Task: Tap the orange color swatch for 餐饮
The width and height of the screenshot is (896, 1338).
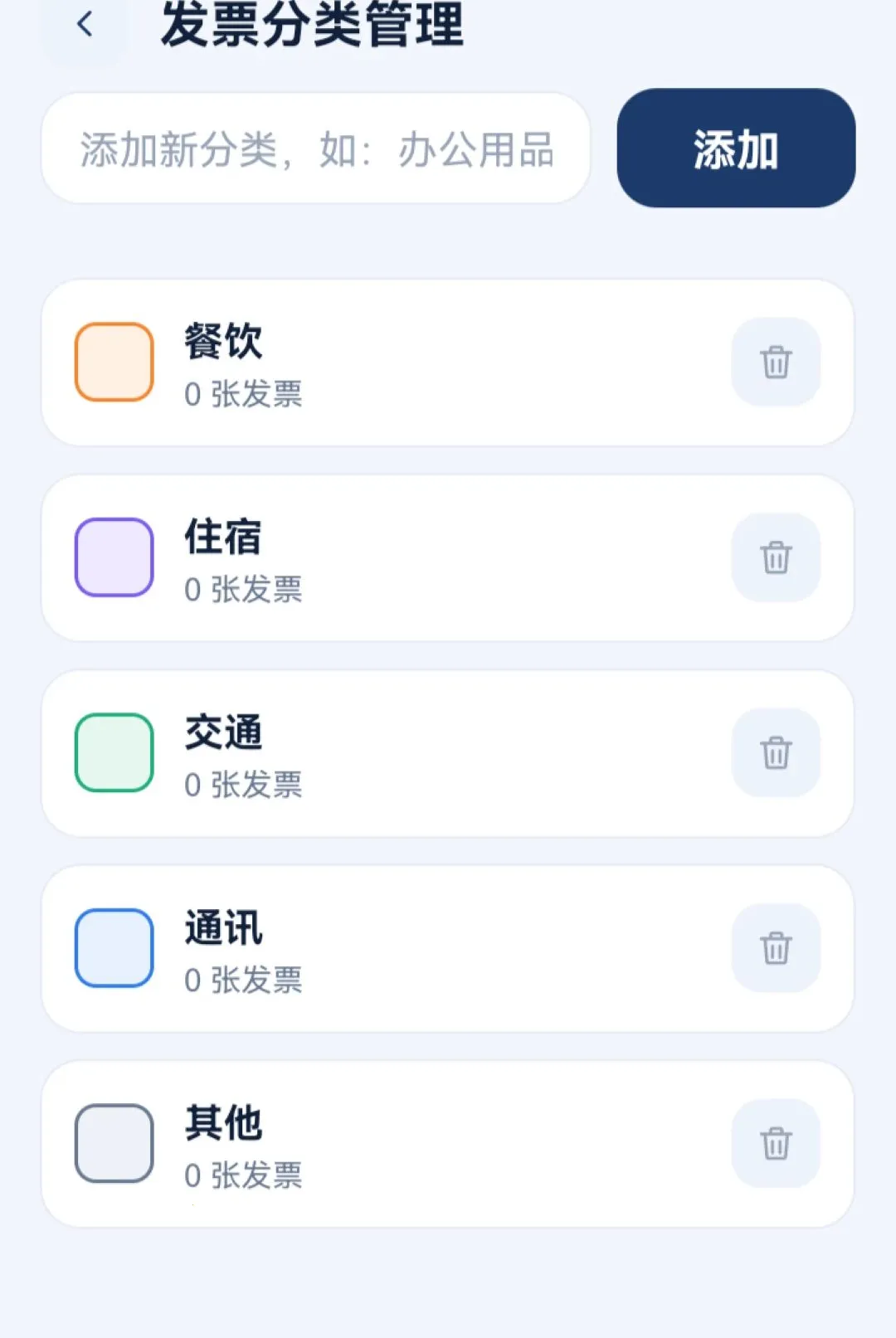Action: [x=114, y=362]
